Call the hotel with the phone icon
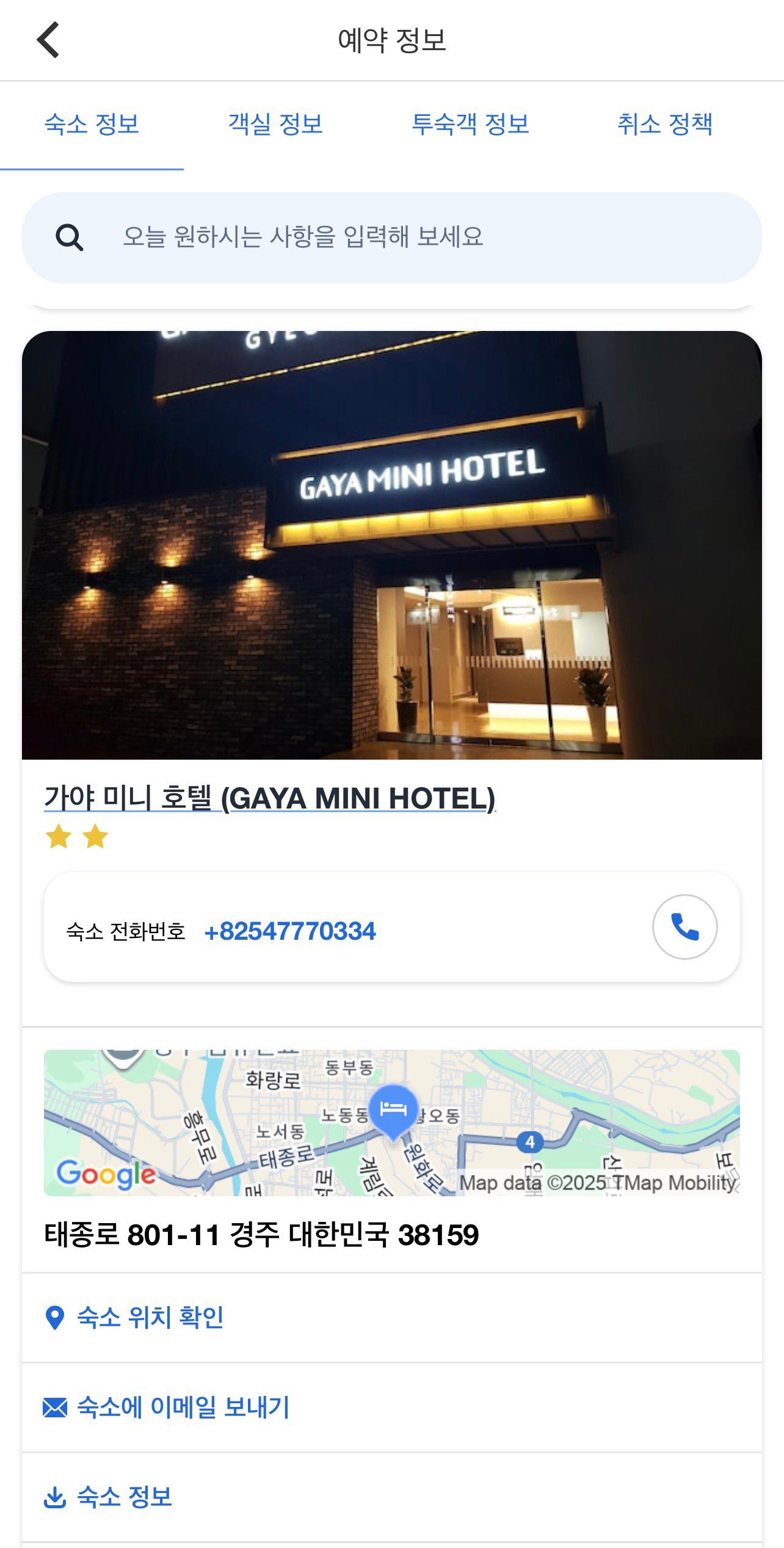The height and width of the screenshot is (1548, 784). [684, 927]
